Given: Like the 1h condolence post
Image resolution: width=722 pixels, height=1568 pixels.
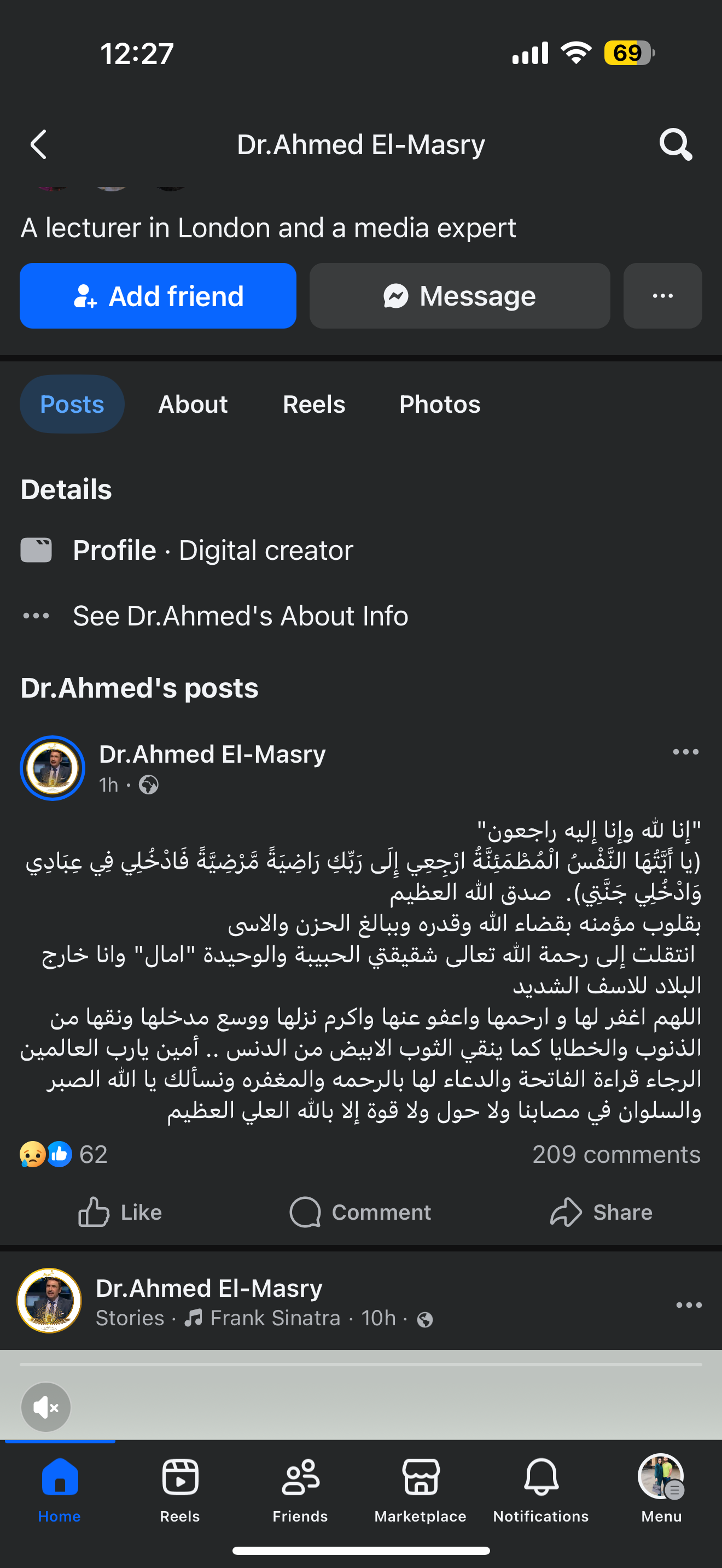Looking at the screenshot, I should click(x=120, y=1213).
